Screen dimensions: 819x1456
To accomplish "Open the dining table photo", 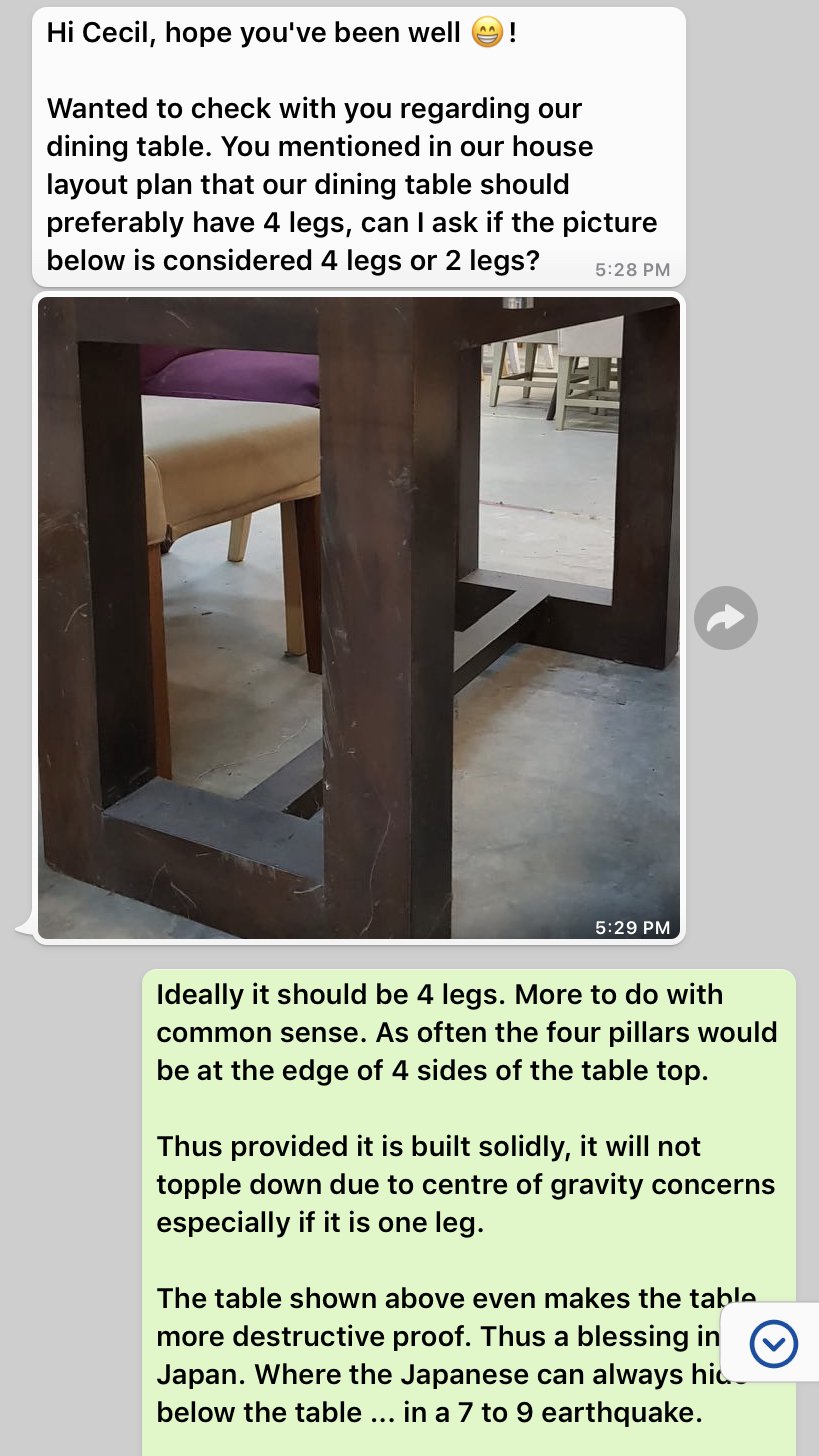I will pos(358,618).
